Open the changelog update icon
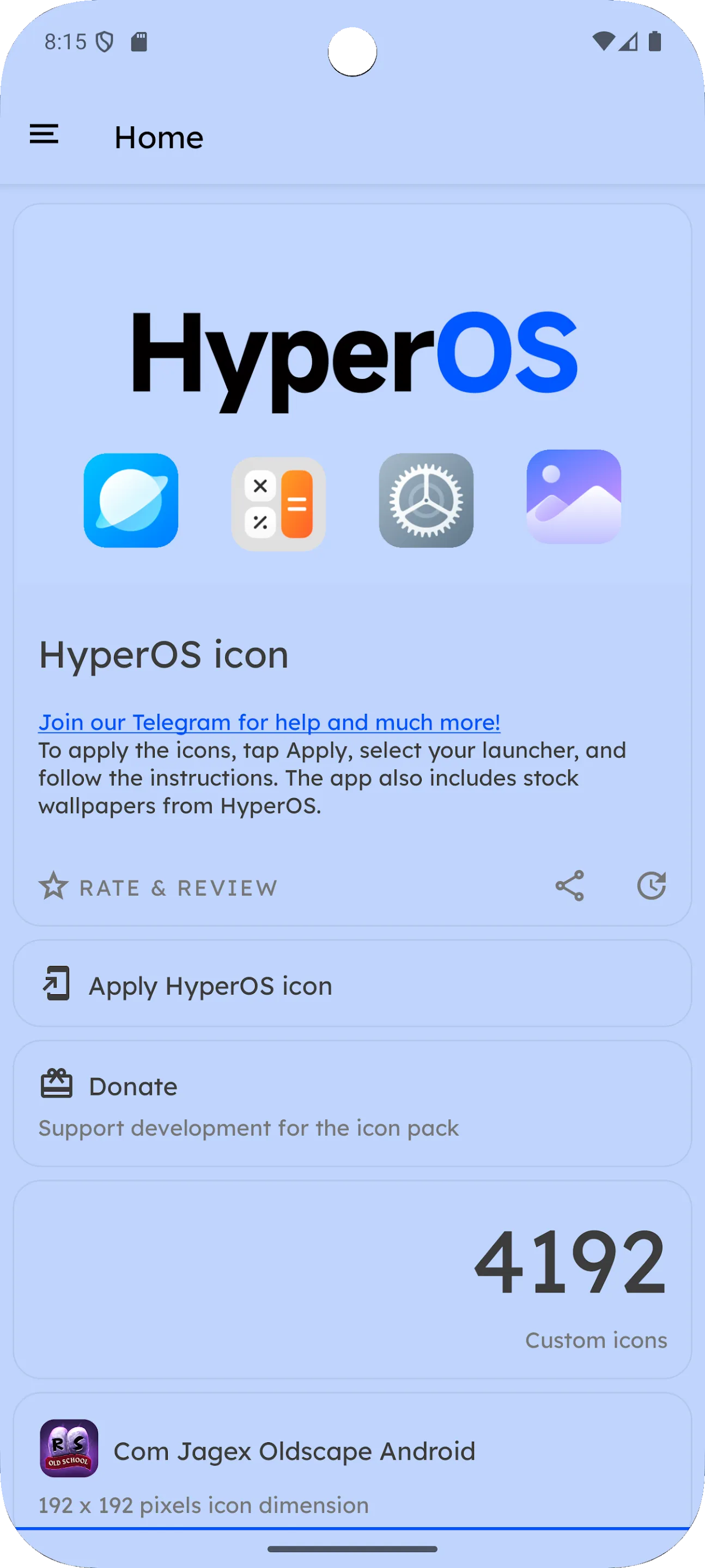The height and width of the screenshot is (1568, 705). [x=651, y=886]
